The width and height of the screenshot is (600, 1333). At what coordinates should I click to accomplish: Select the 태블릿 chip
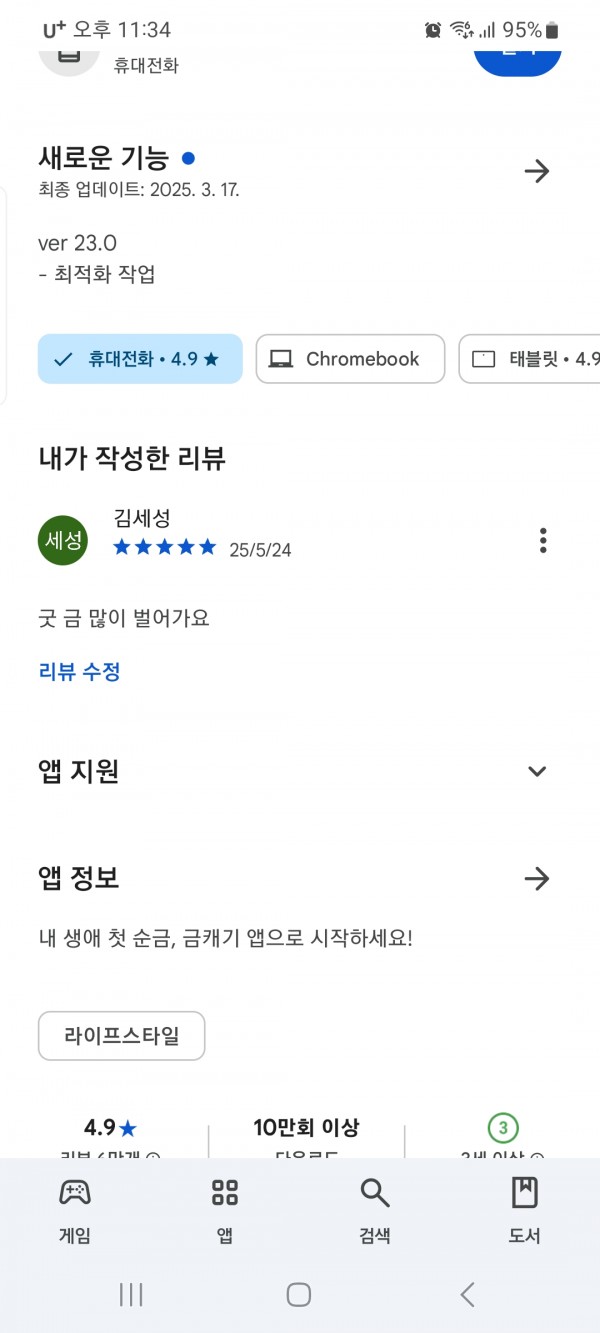point(530,359)
